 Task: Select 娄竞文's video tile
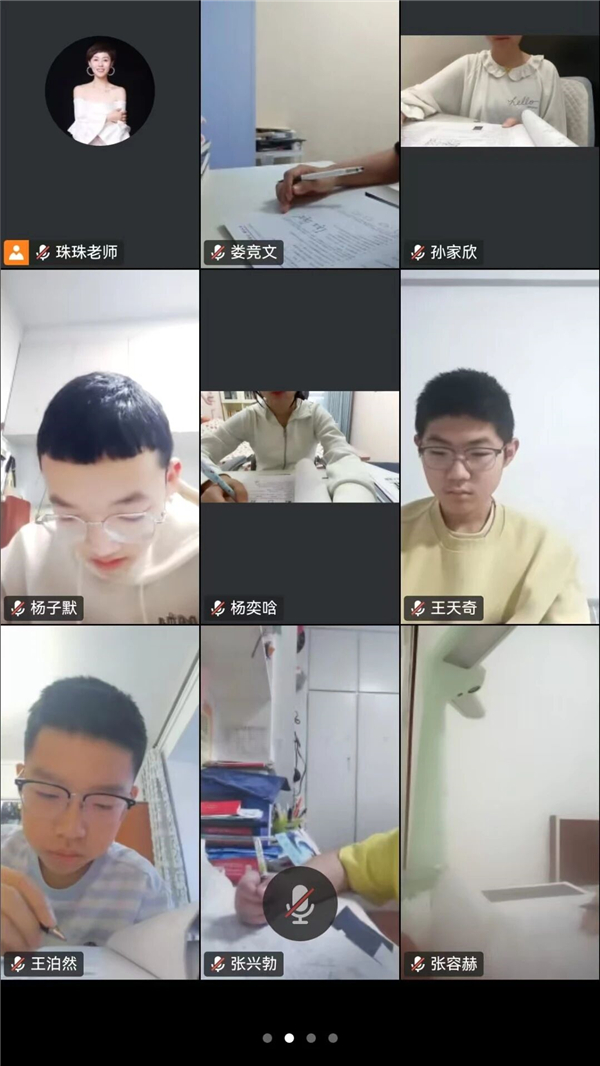tap(300, 135)
